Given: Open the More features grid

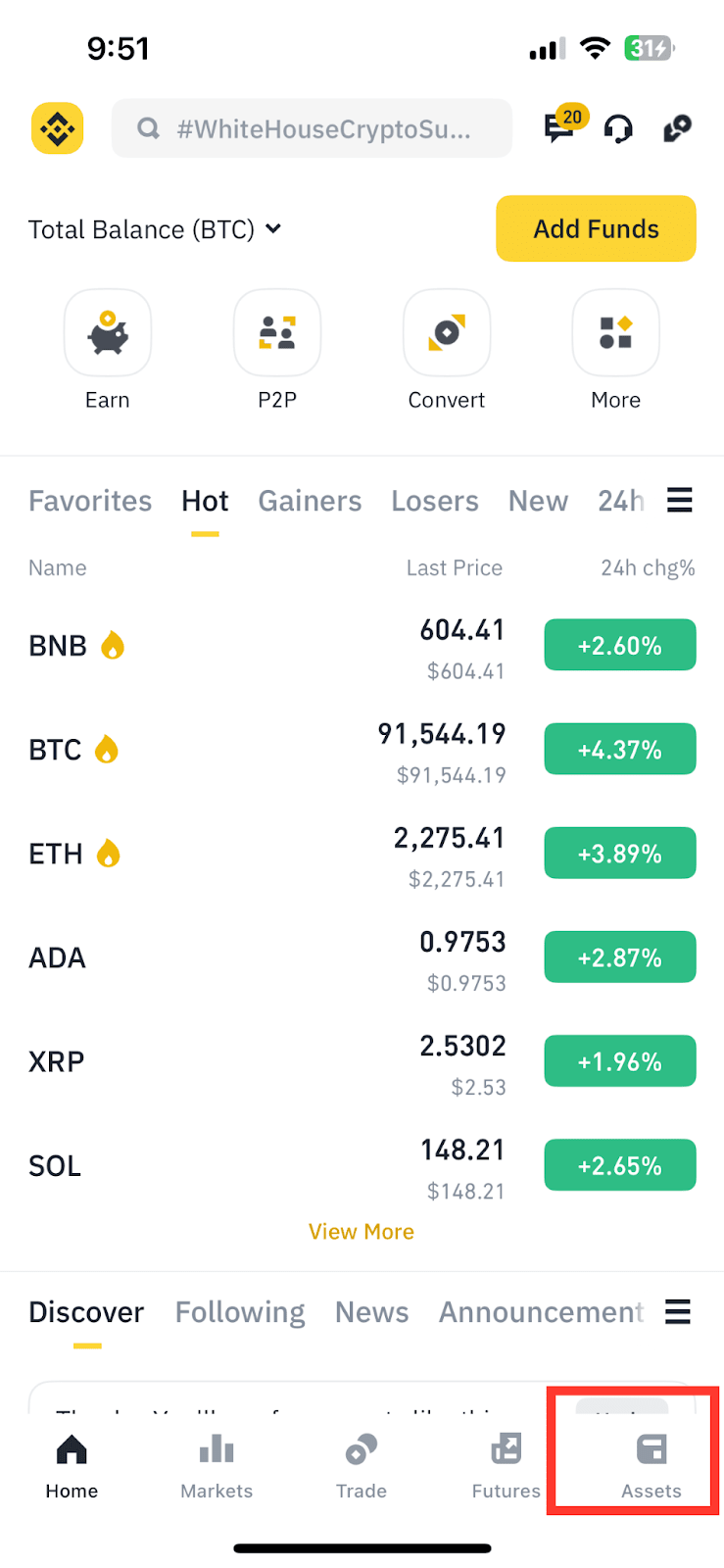Looking at the screenshot, I should click(x=615, y=333).
